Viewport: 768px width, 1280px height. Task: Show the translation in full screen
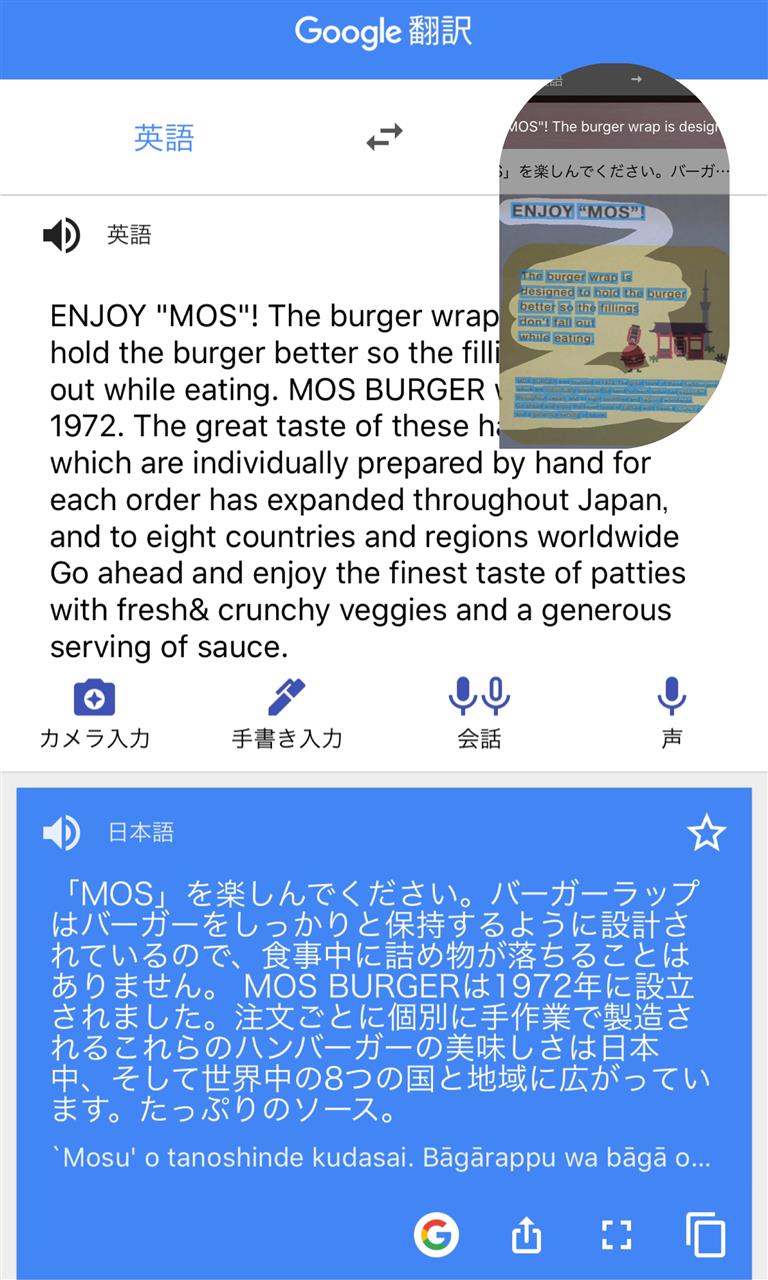(616, 1235)
